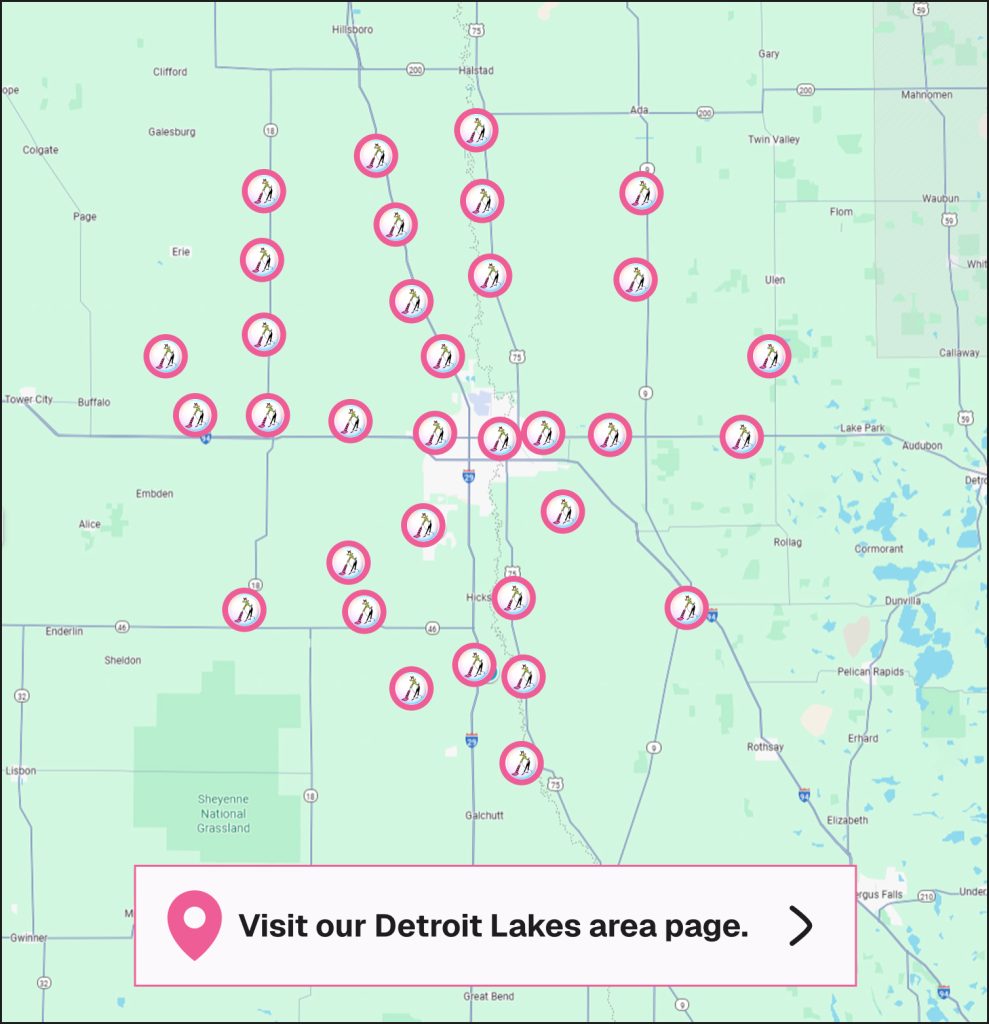Select the marker south of Hillsboro
The width and height of the screenshot is (989, 1024).
(x=375, y=156)
